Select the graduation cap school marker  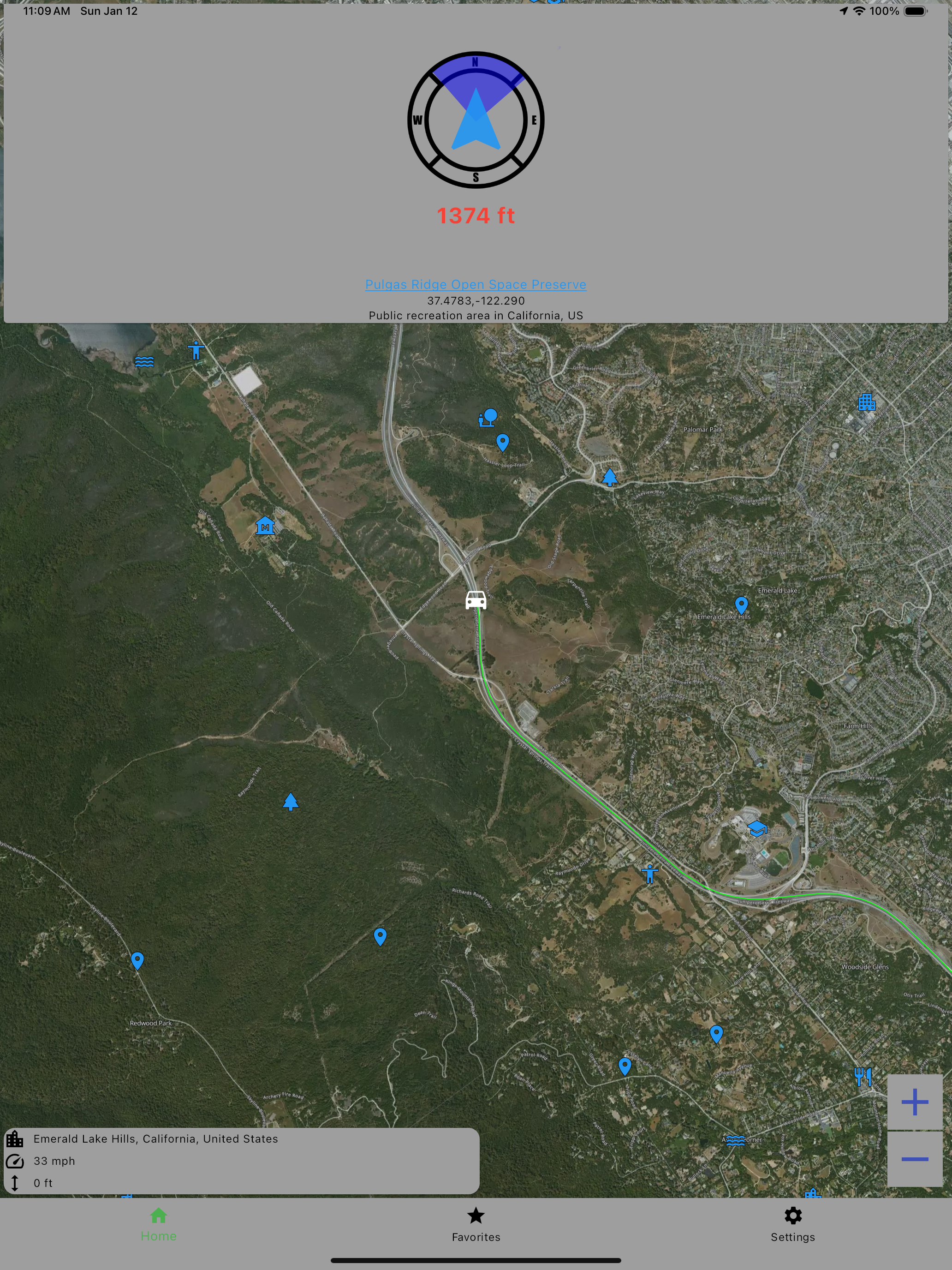coord(757,828)
